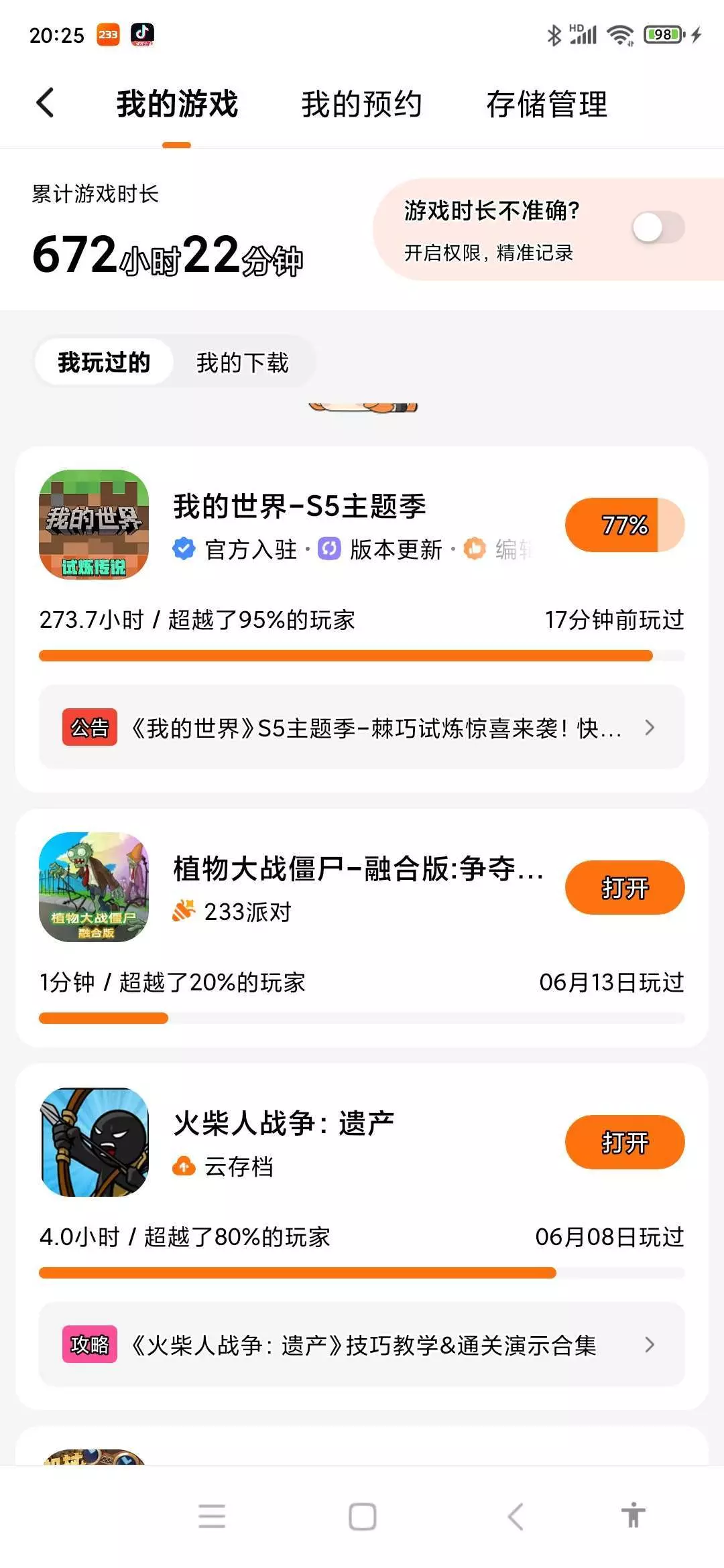Tap 打开 for 火柴人战争：遗产

[x=624, y=1142]
